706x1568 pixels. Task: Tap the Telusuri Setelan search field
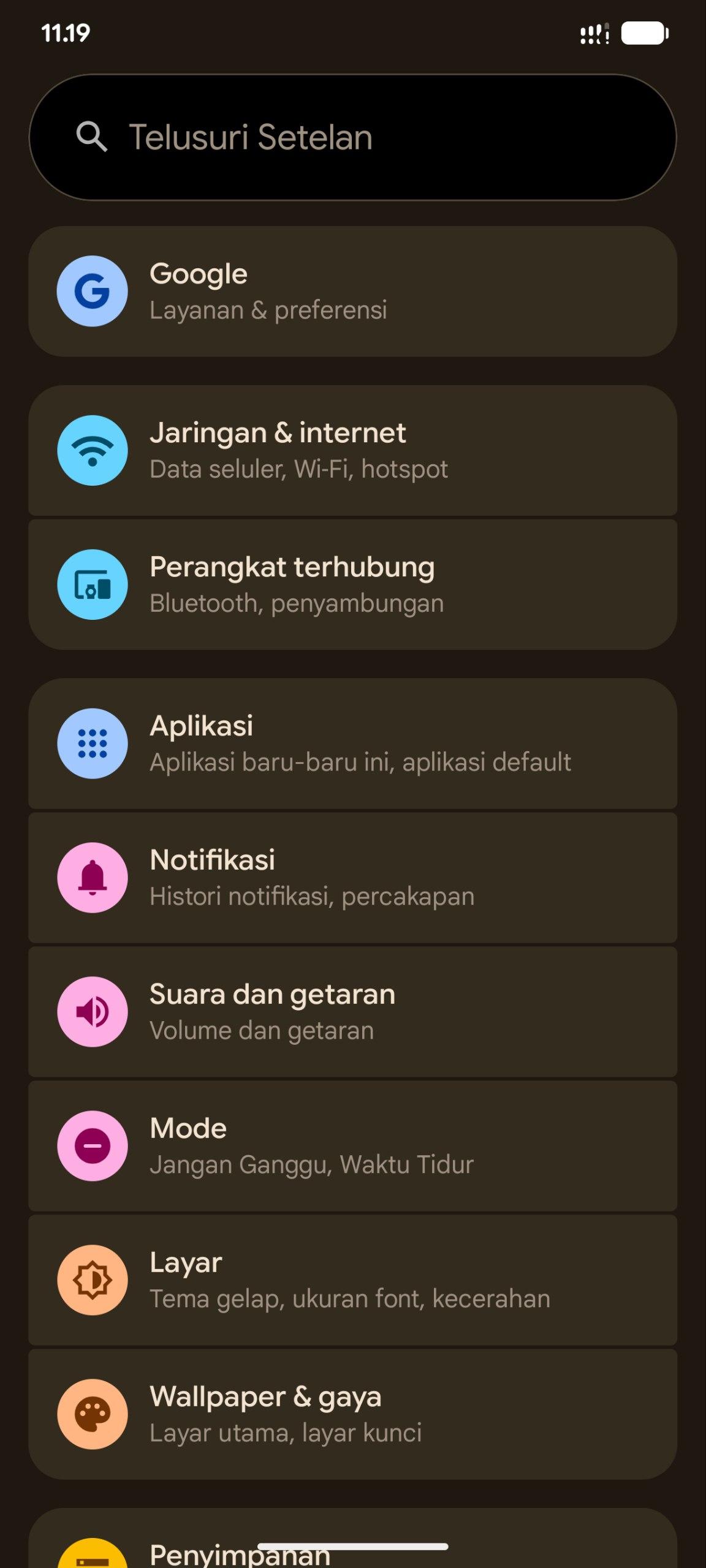tap(353, 137)
